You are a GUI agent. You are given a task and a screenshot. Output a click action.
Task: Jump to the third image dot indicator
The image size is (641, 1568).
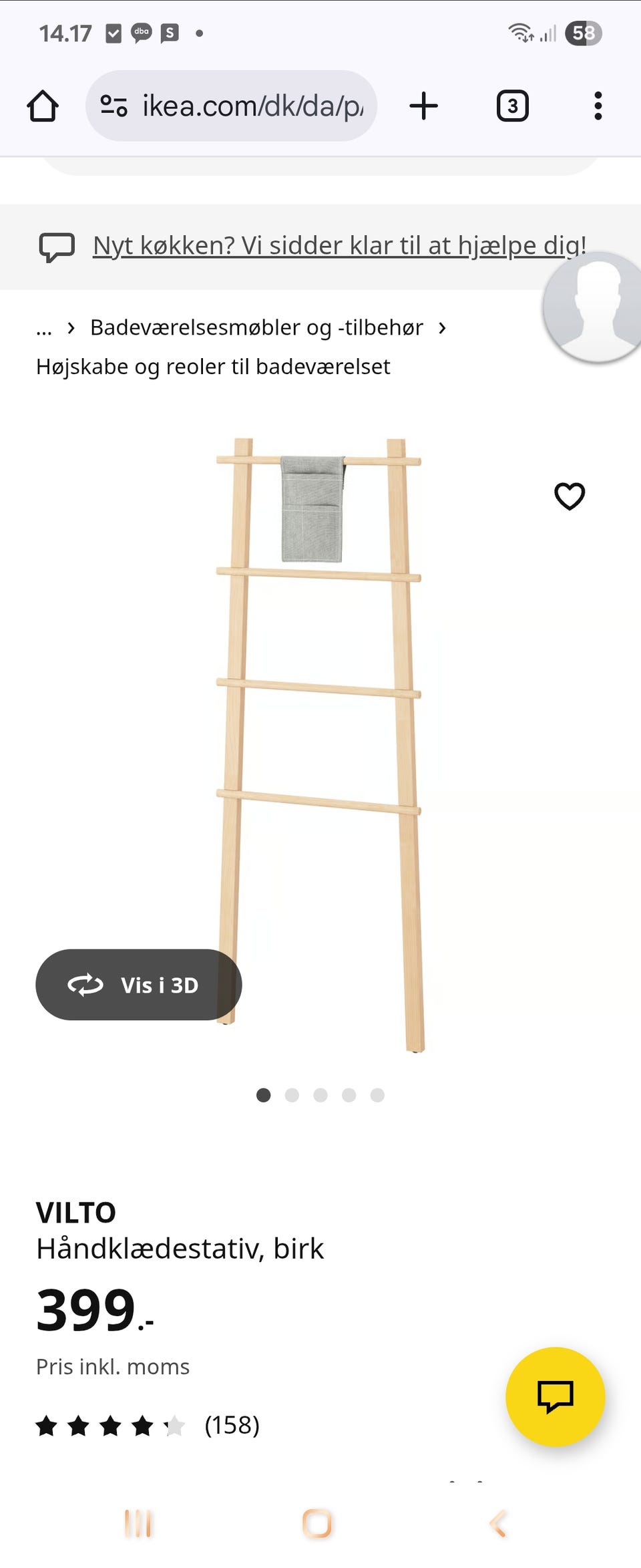point(320,1095)
